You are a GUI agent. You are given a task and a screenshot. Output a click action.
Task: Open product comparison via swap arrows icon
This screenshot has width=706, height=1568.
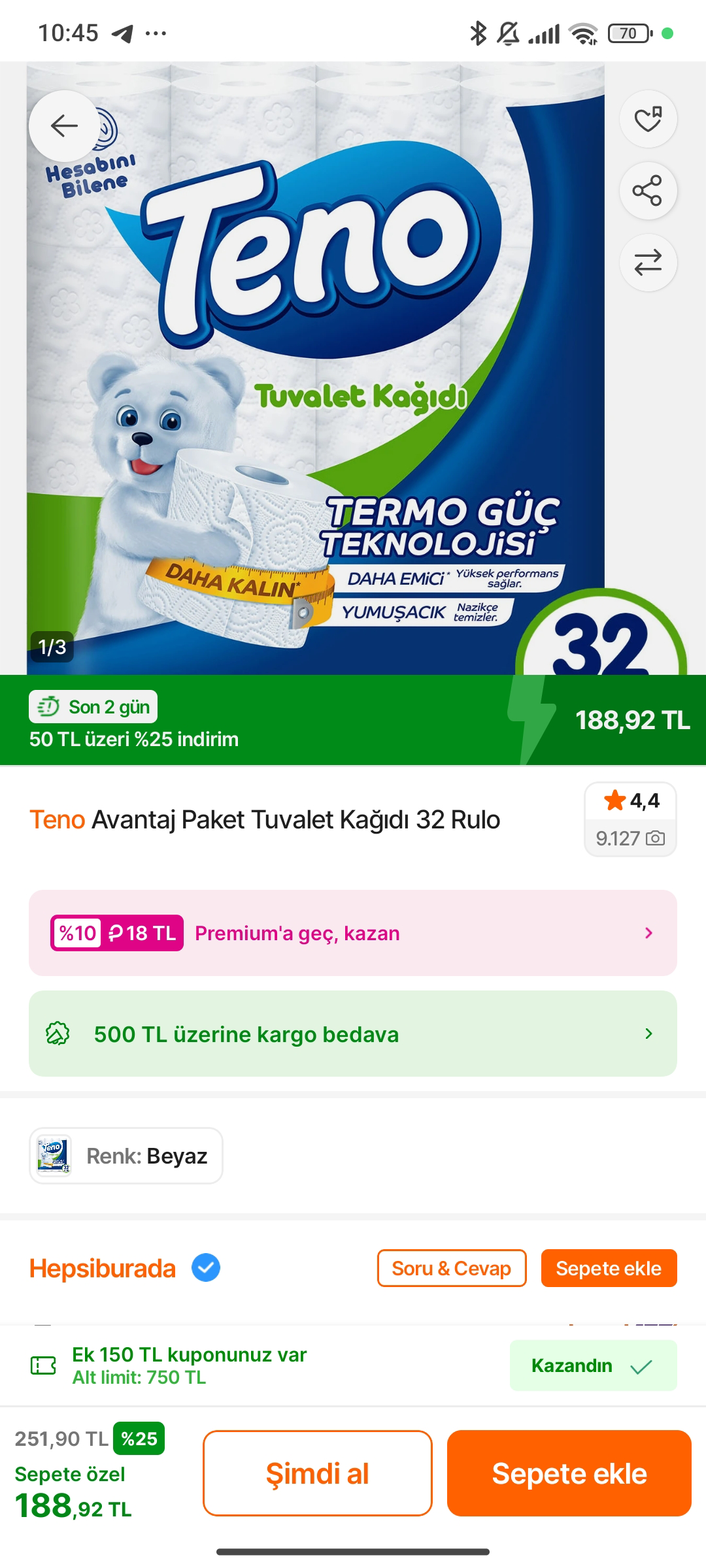648,263
